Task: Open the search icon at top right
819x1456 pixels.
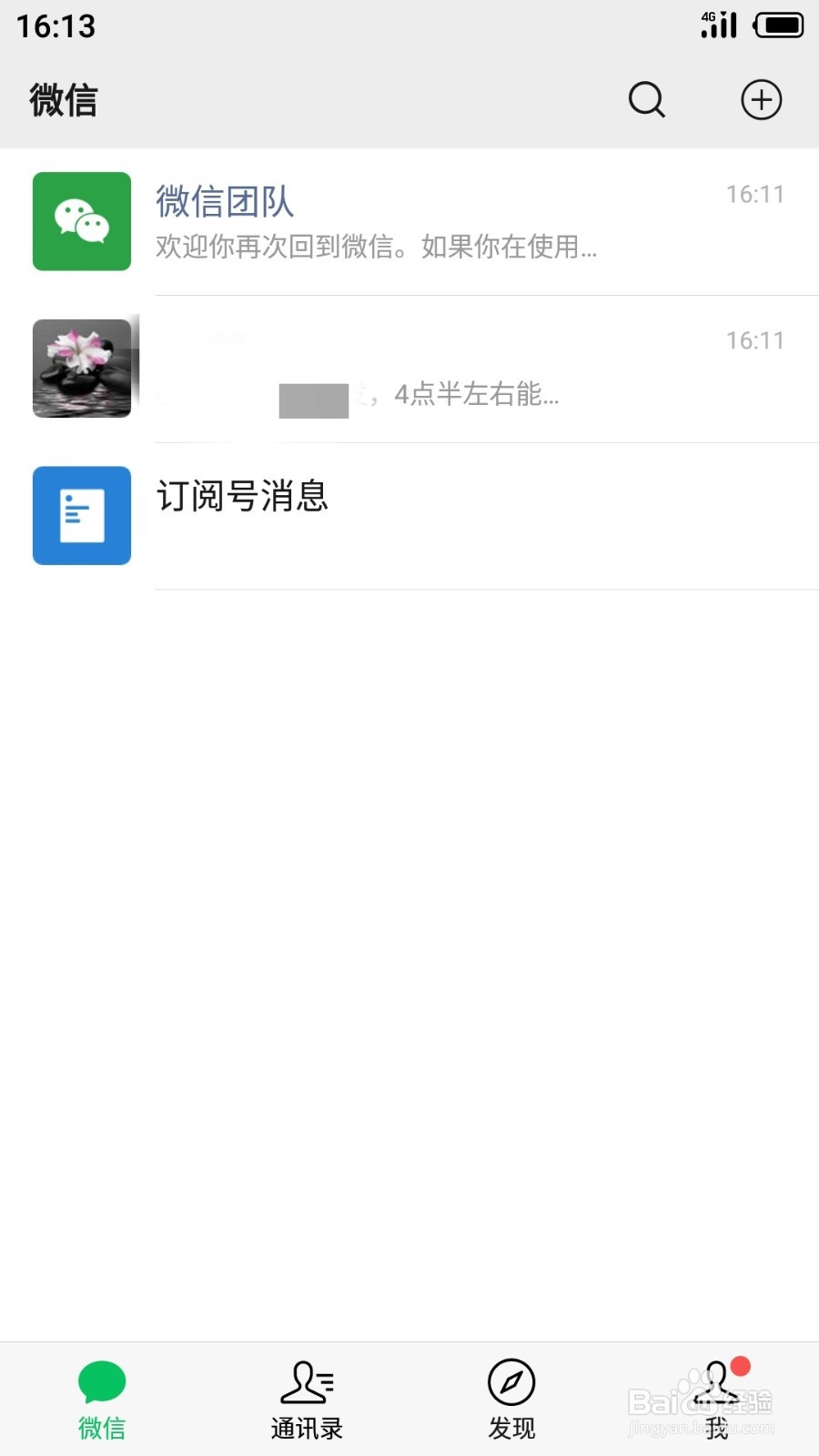Action: click(646, 100)
